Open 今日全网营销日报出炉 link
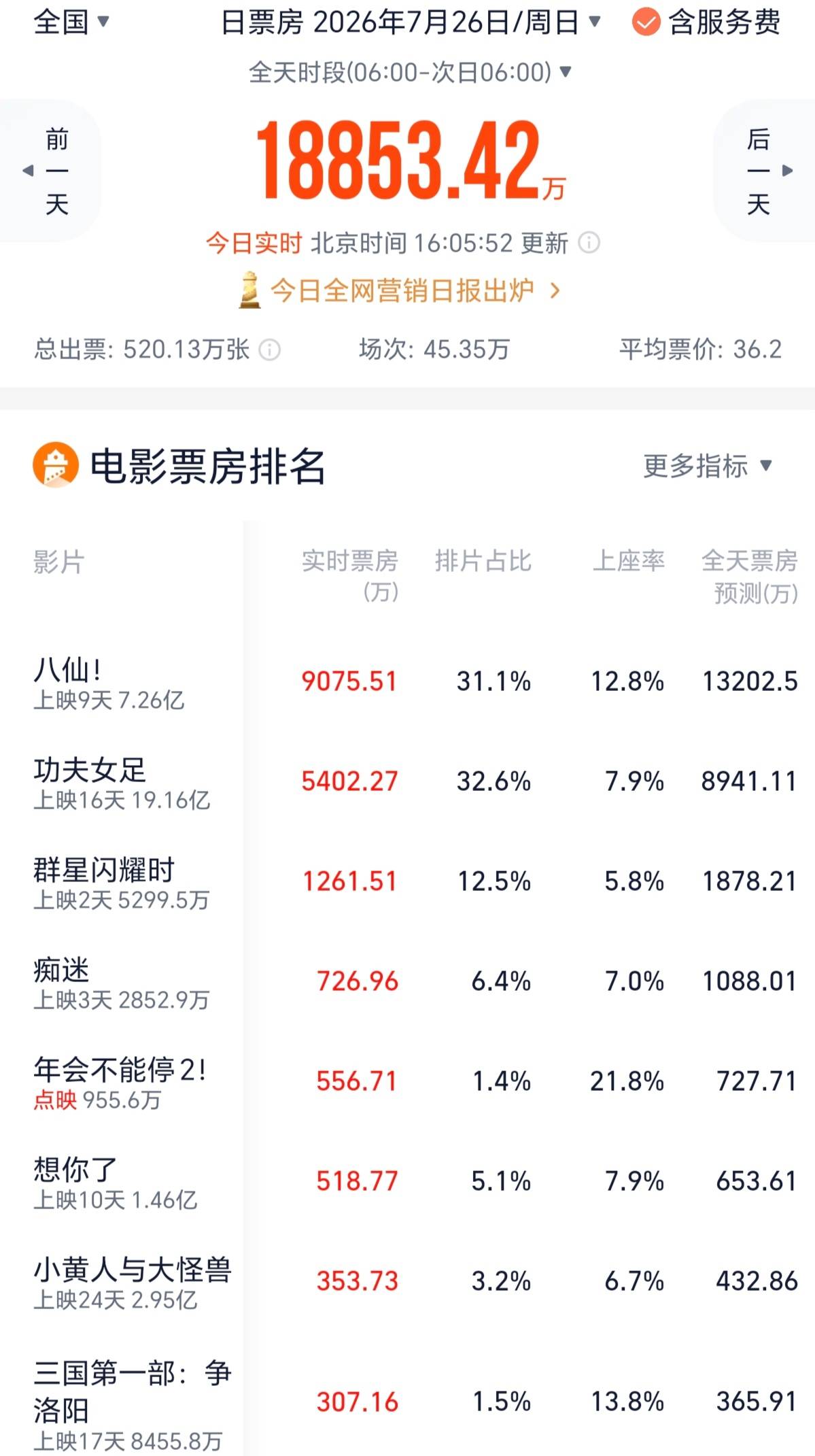The image size is (815, 1456). [400, 290]
